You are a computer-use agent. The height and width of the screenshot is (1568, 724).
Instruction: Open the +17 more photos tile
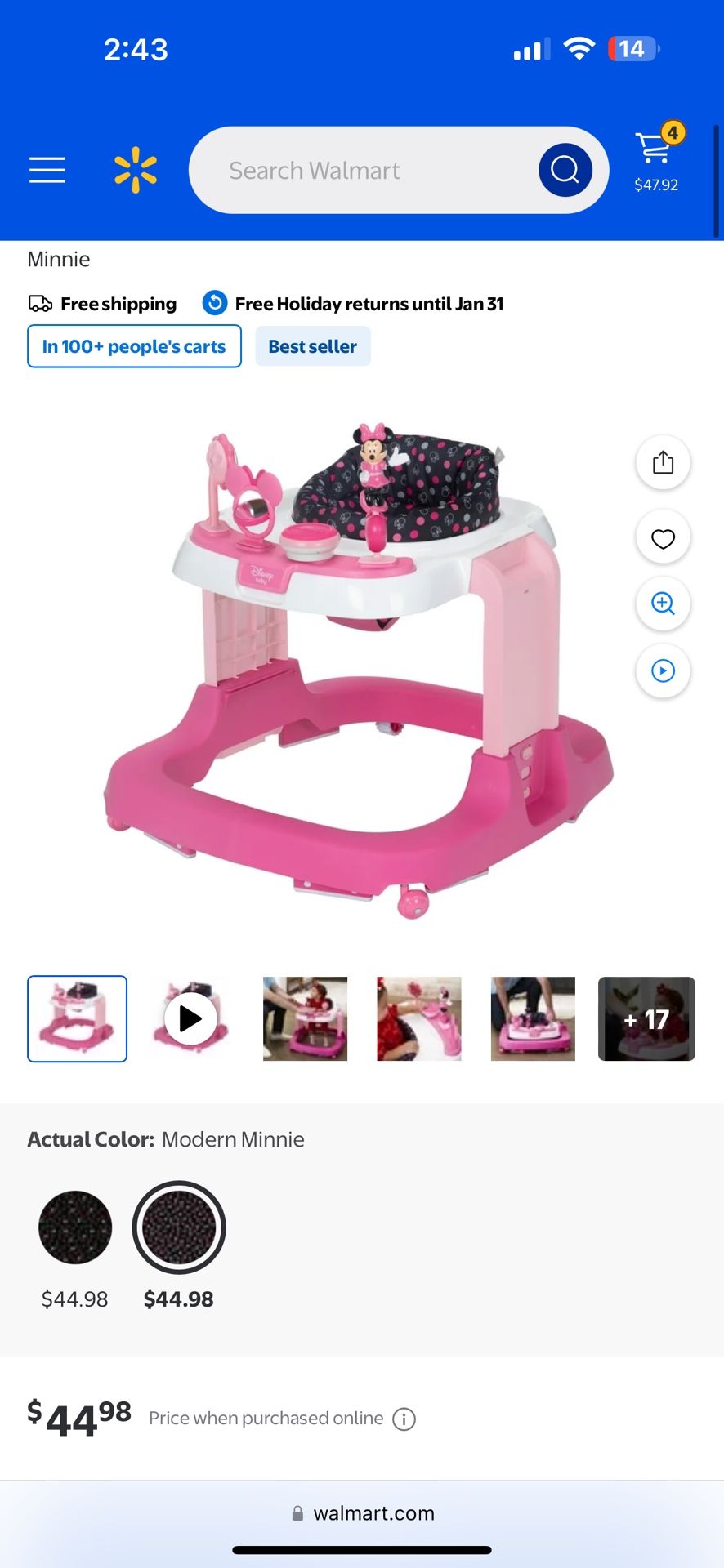point(646,1018)
